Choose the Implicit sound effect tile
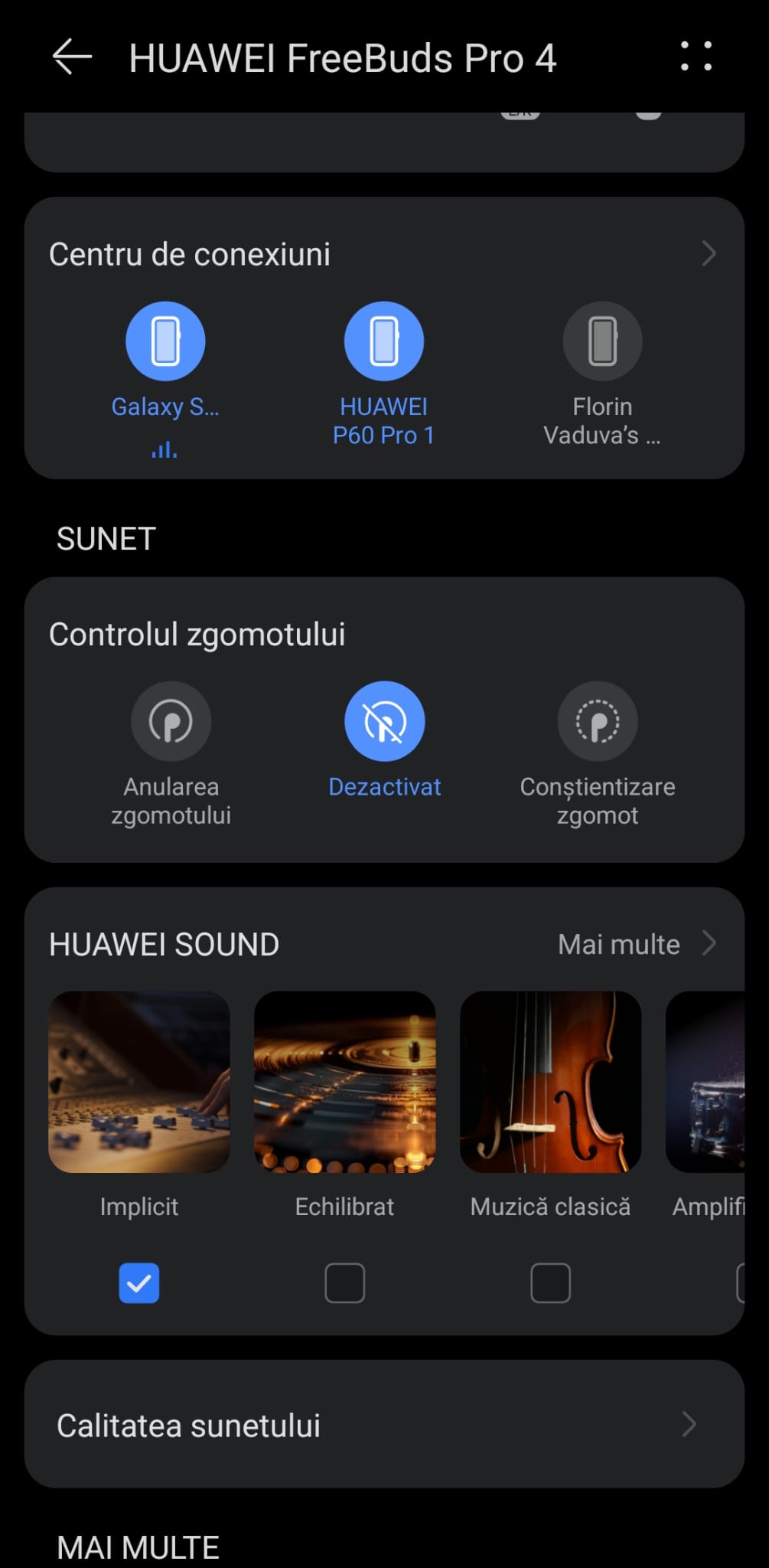The image size is (769, 1568). click(139, 1082)
